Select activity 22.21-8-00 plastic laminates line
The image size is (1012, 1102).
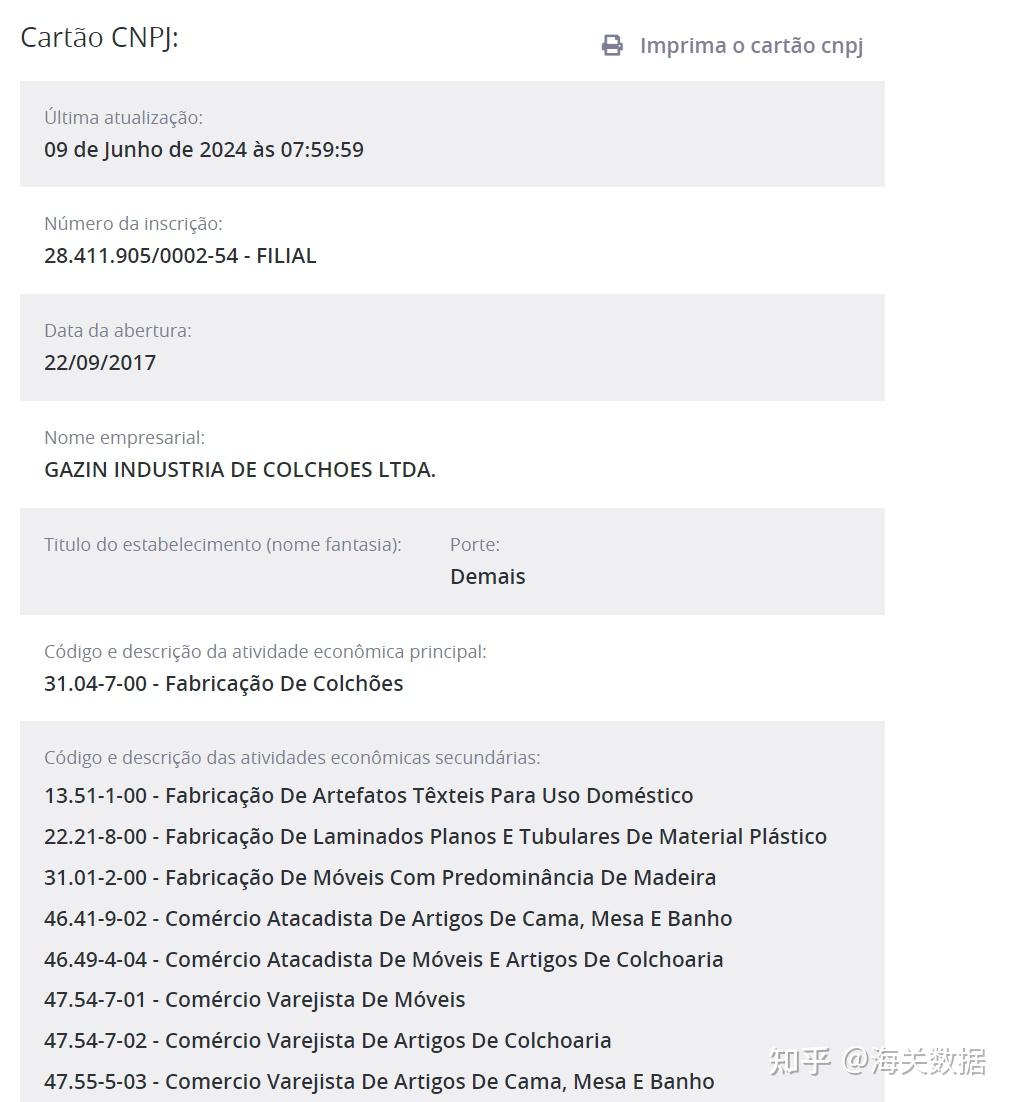tap(435, 836)
